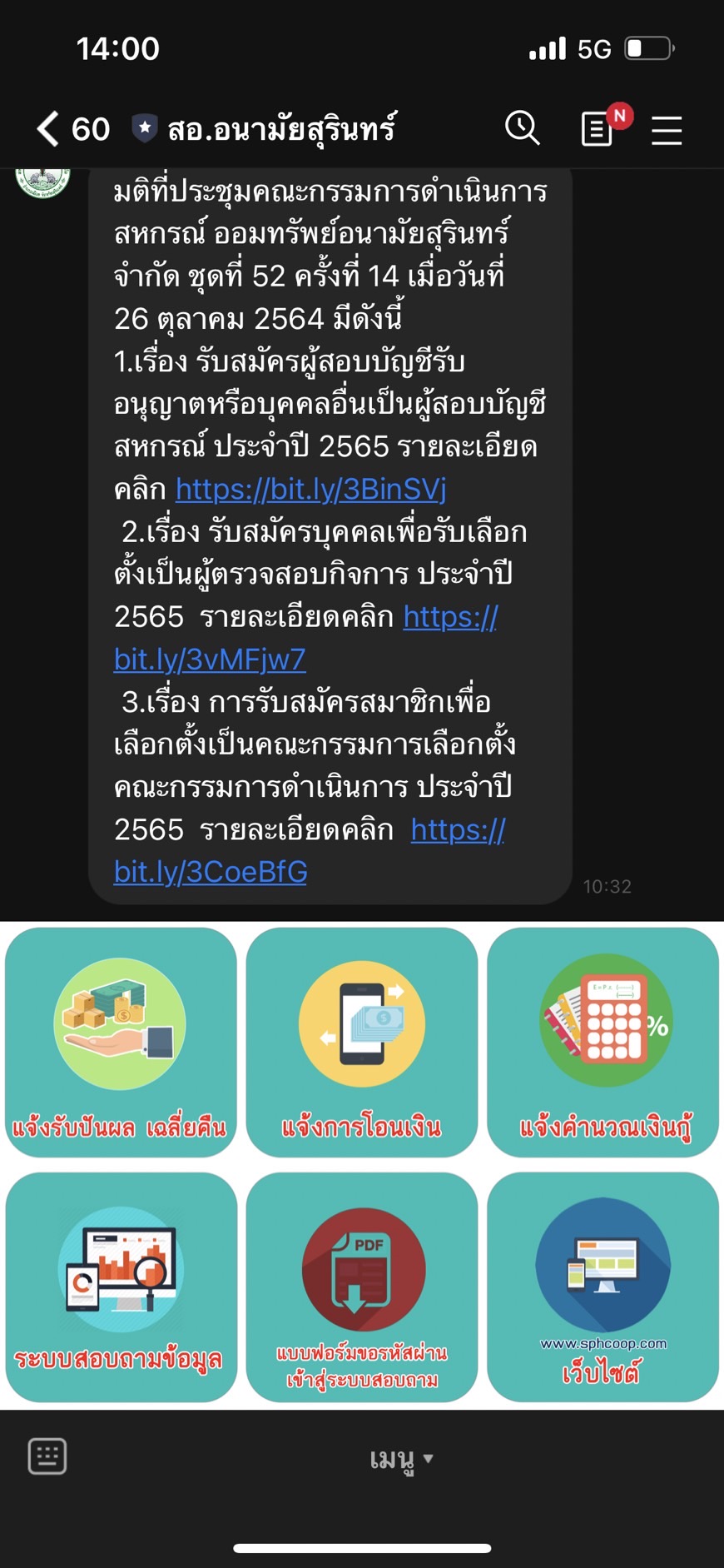Open แบบฟอร์มขอรหัสผ่าน PDF tile
The image size is (724, 1568).
point(362,1287)
